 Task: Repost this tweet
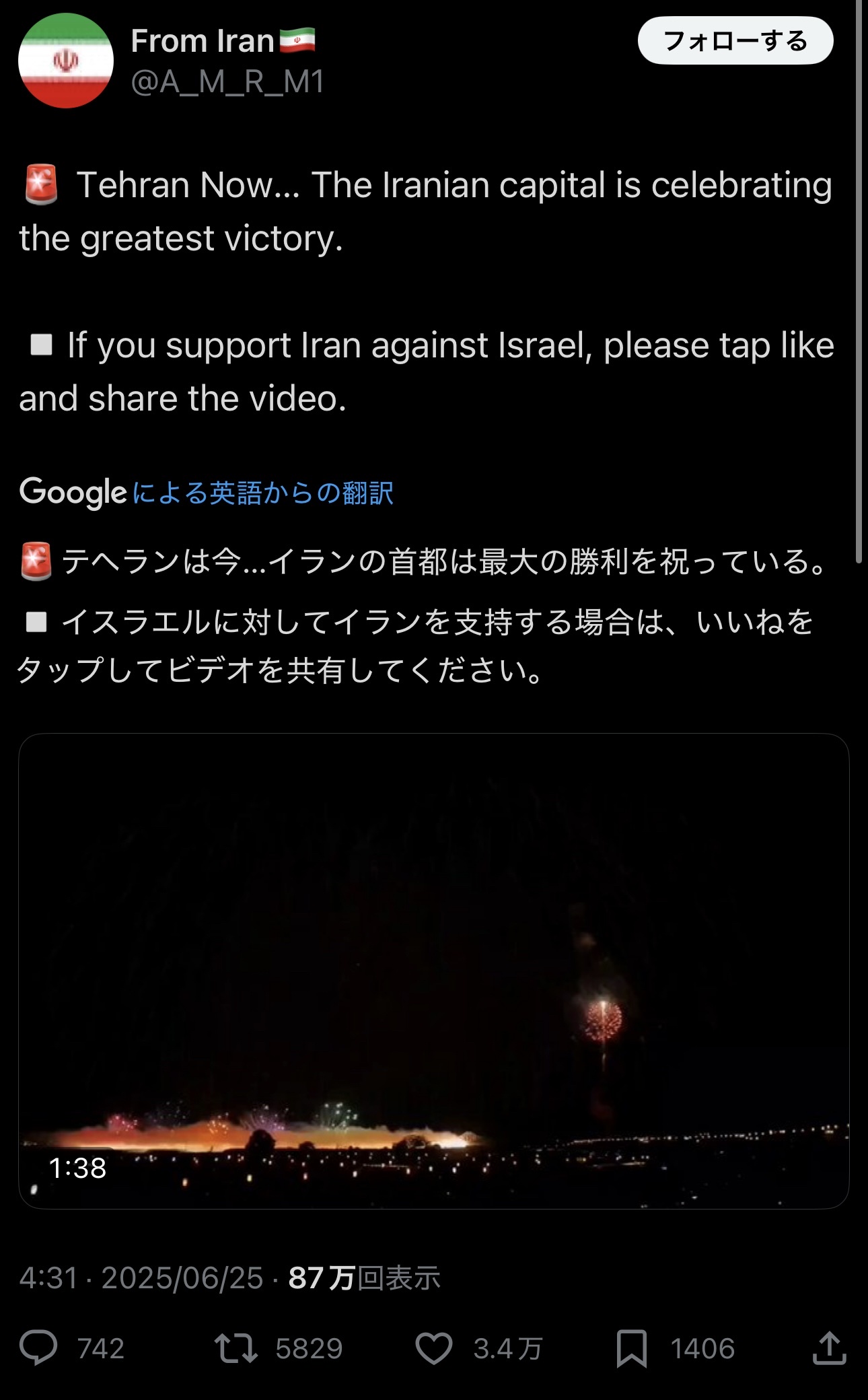tap(236, 1348)
